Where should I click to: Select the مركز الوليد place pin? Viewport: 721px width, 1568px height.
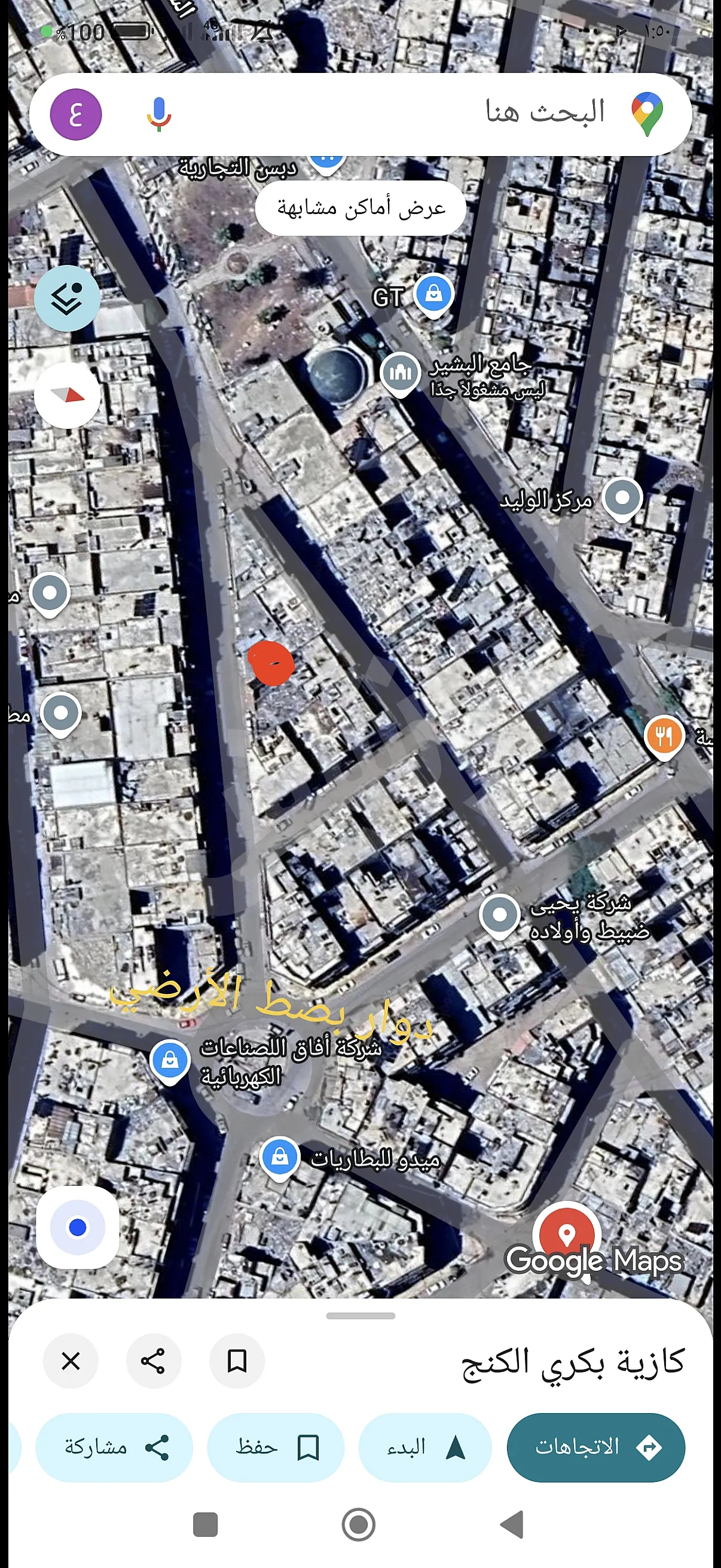(x=622, y=499)
